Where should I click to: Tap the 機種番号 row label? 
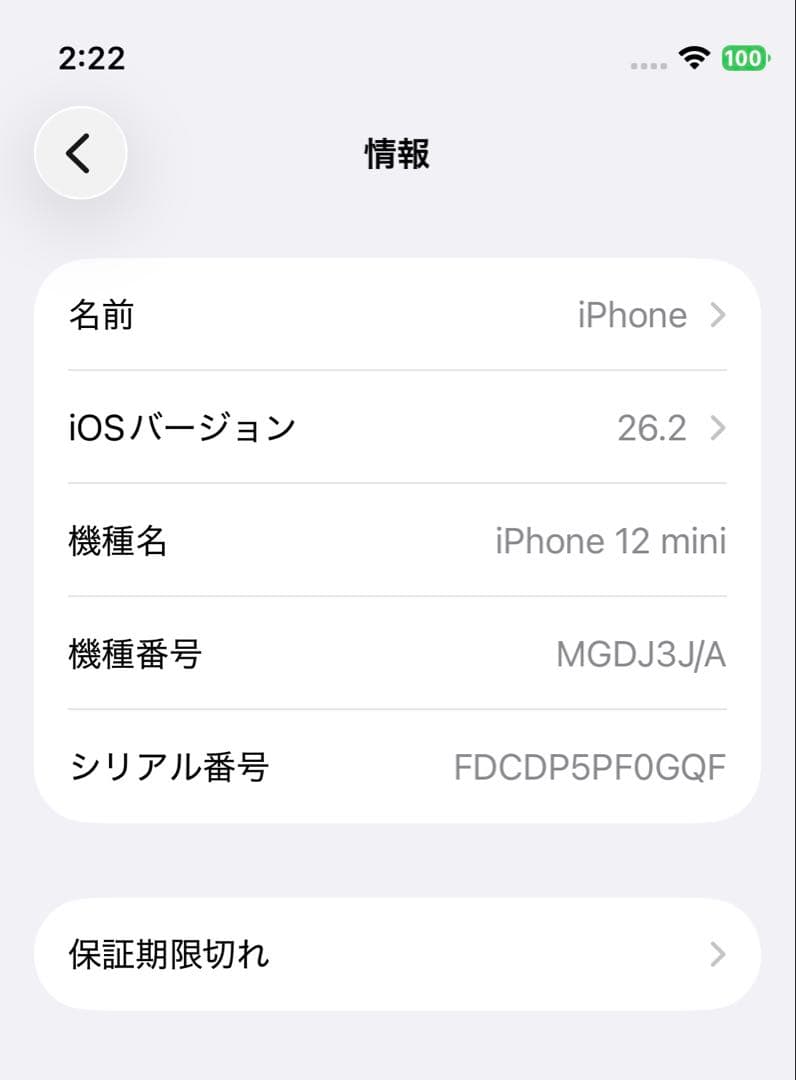point(134,655)
